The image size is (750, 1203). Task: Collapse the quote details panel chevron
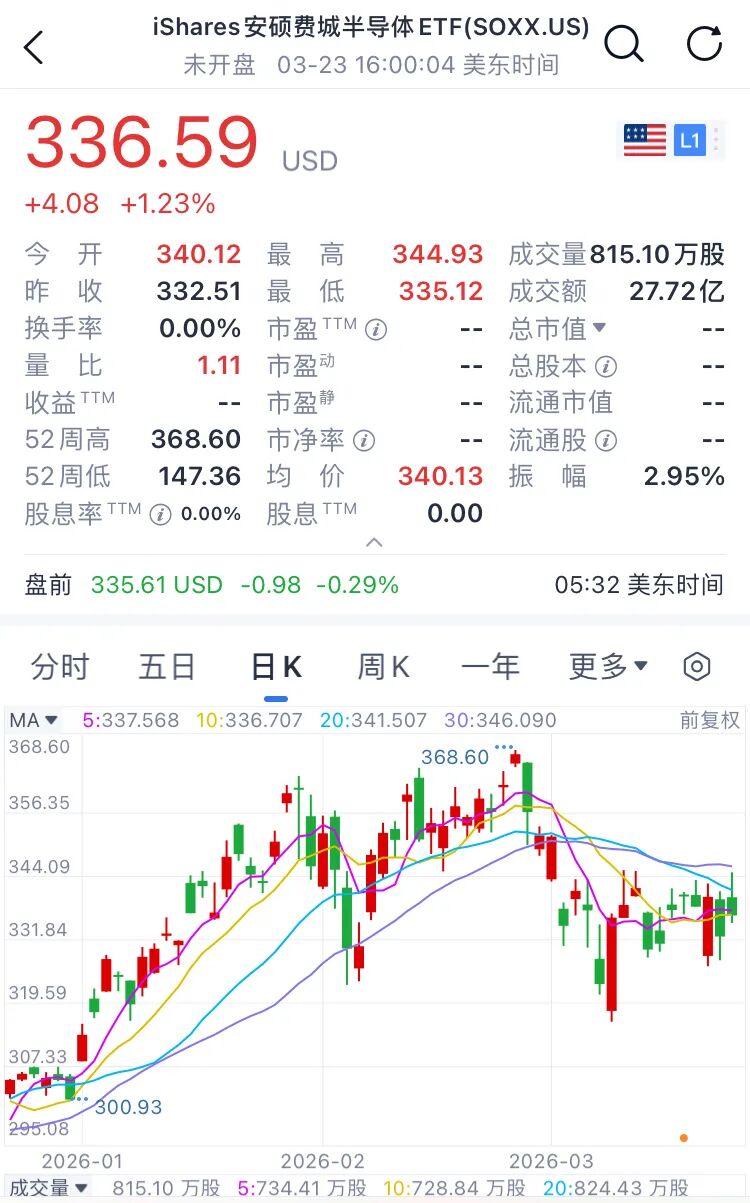[375, 543]
